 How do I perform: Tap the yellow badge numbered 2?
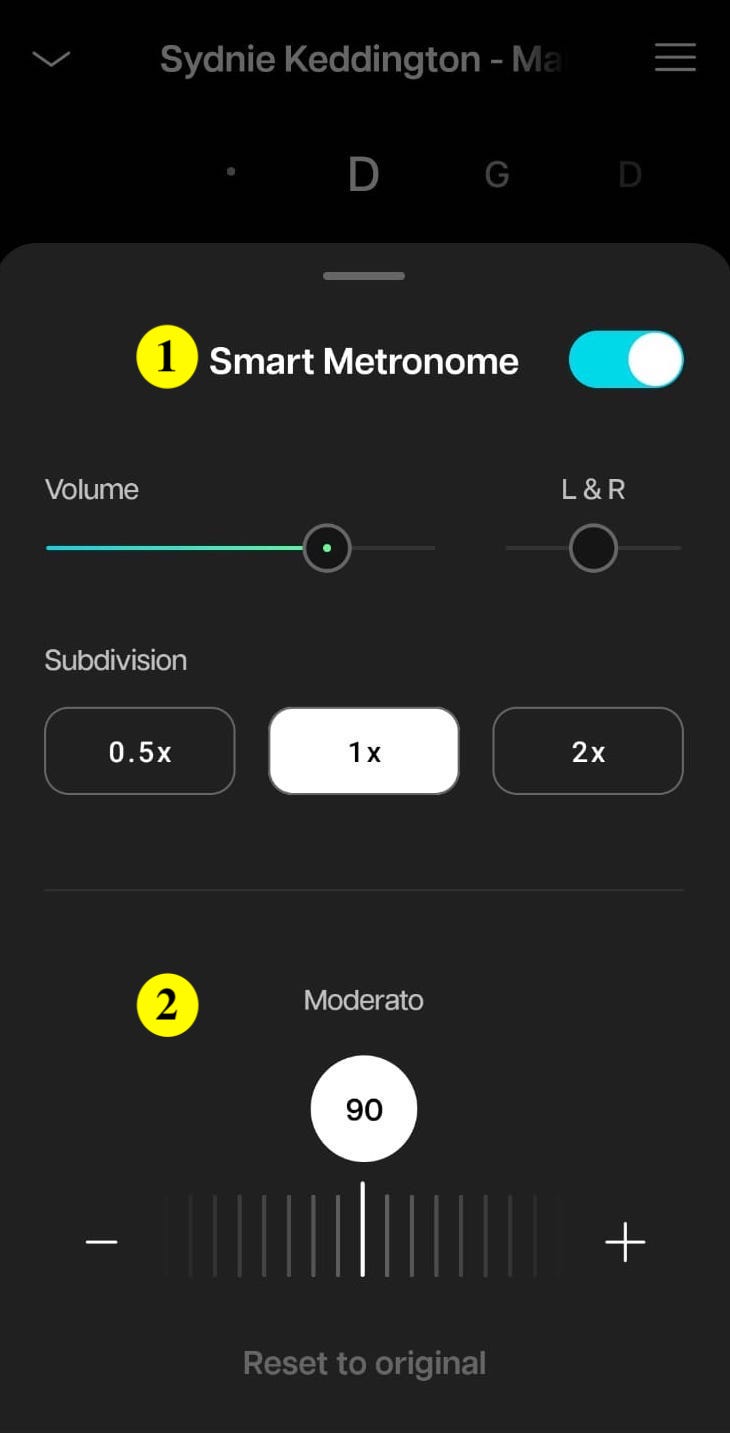167,1005
